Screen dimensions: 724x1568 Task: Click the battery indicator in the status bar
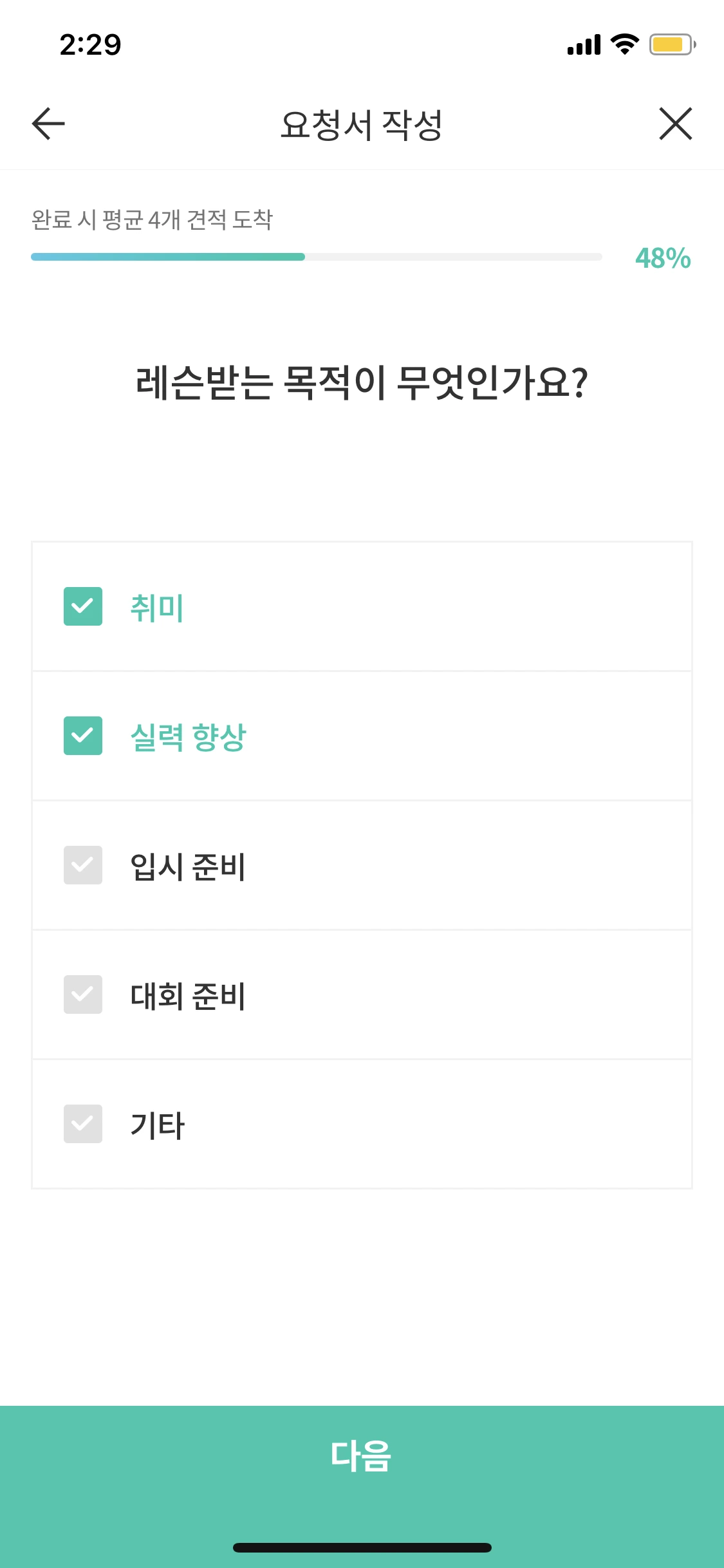pyautogui.click(x=672, y=44)
